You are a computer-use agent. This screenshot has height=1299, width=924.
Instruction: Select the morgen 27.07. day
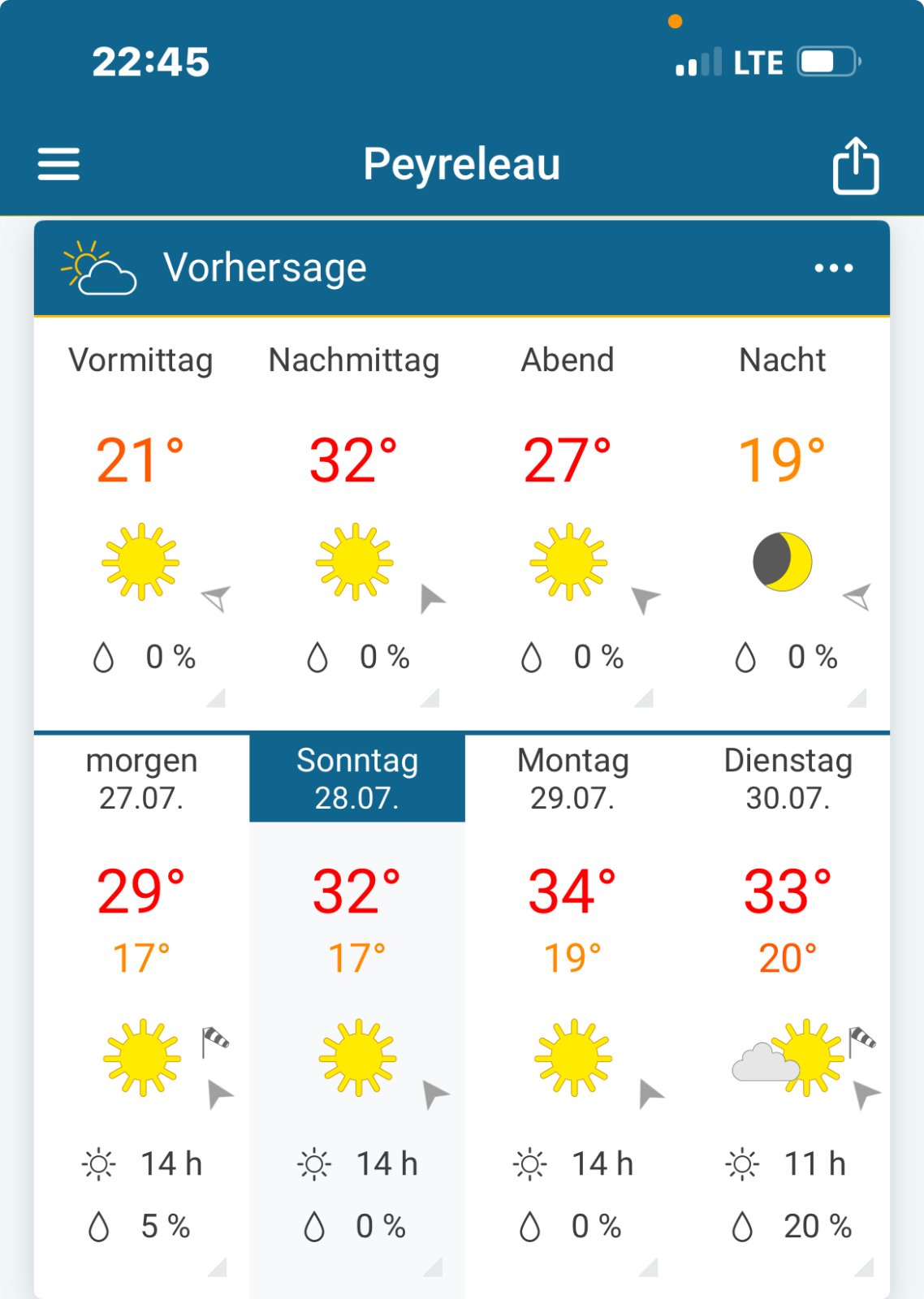141,779
